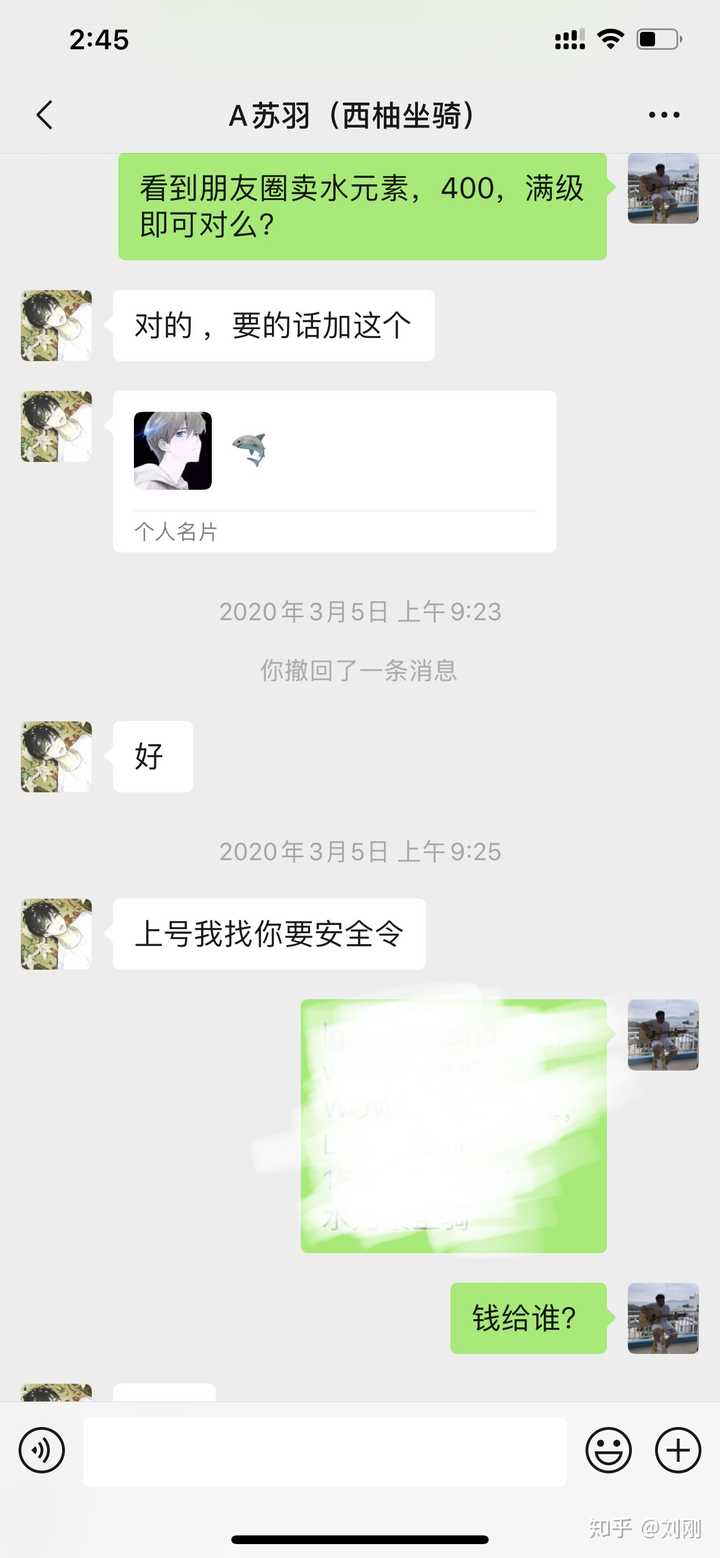
Task: Open the emoji picker
Action: (x=608, y=1450)
